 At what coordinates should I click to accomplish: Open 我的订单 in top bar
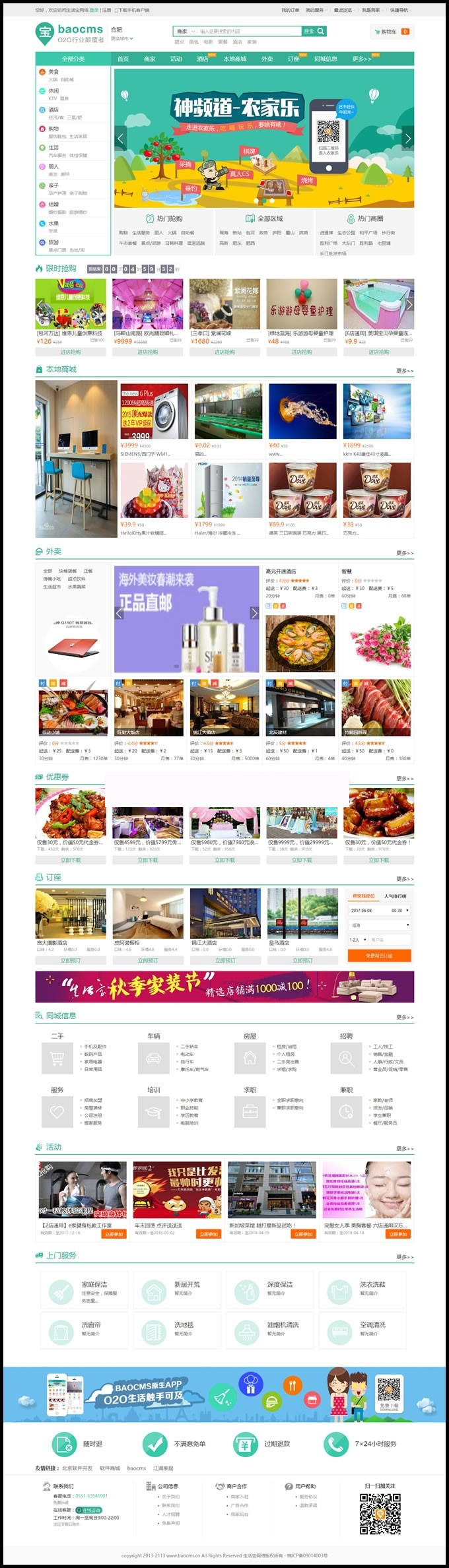coord(290,11)
